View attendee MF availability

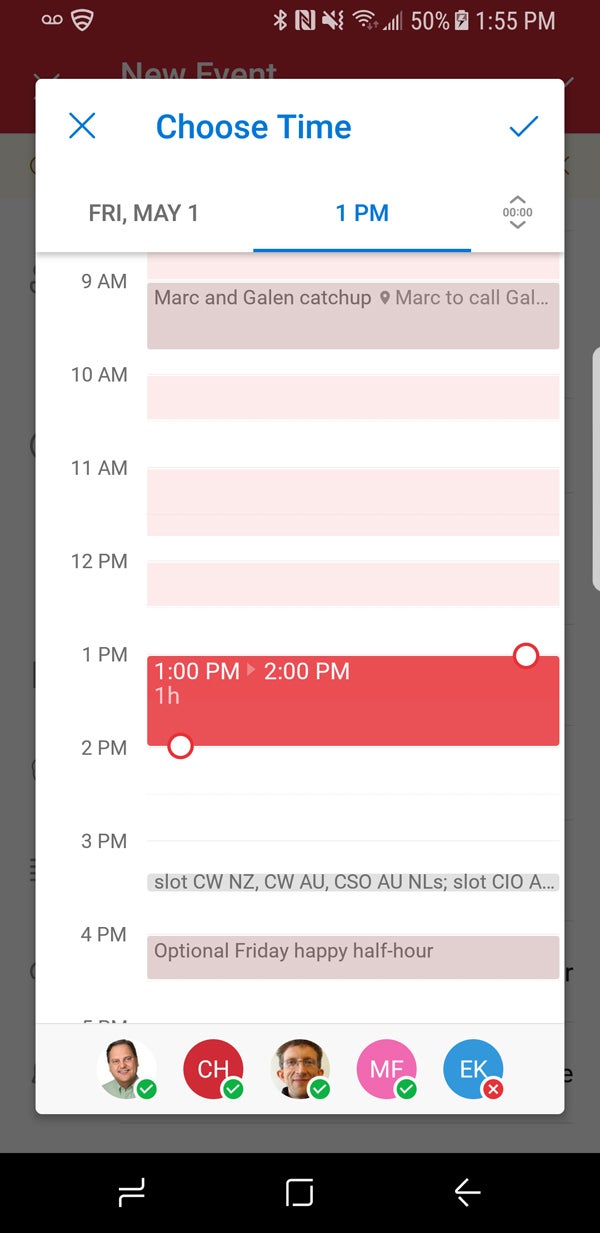pyautogui.click(x=387, y=1070)
